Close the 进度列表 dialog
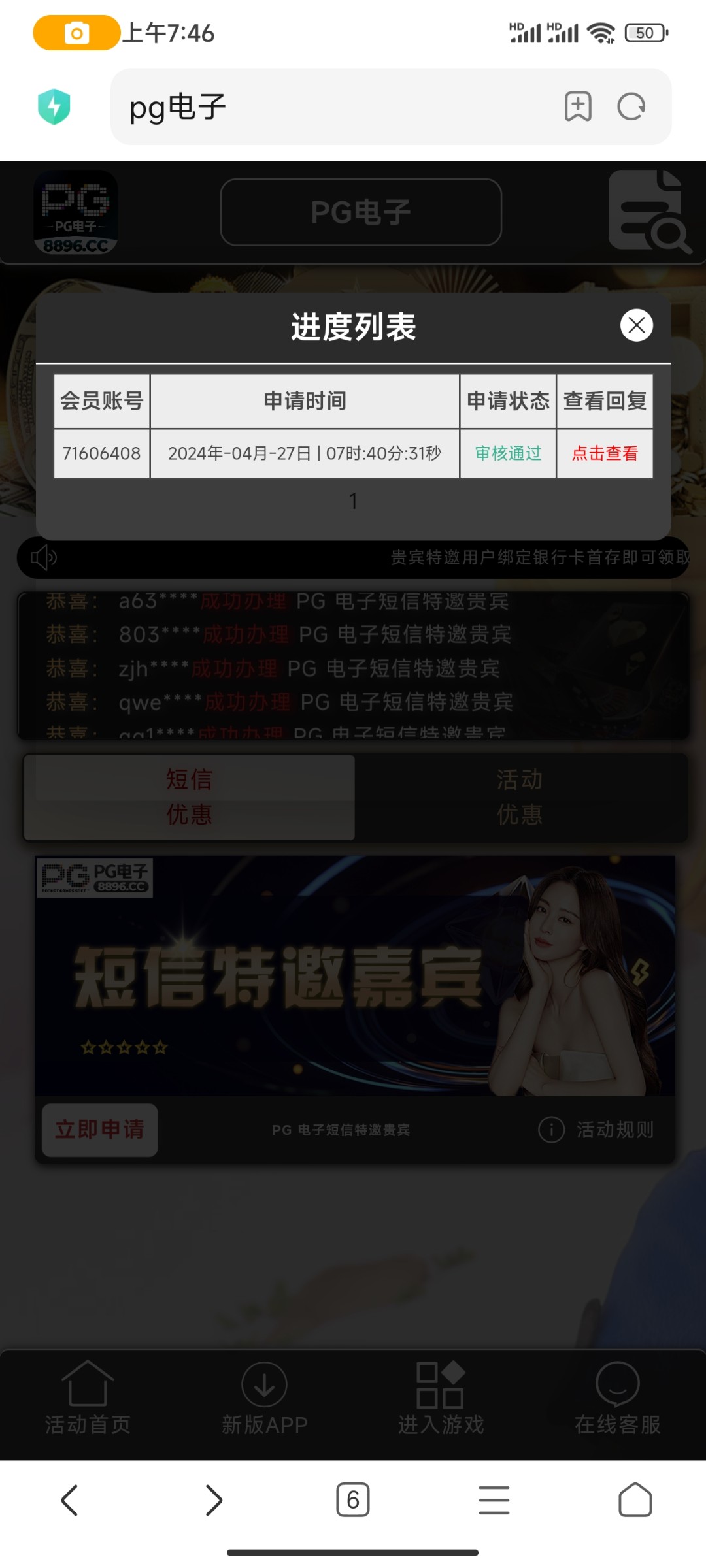The height and width of the screenshot is (1568, 706). [x=636, y=325]
